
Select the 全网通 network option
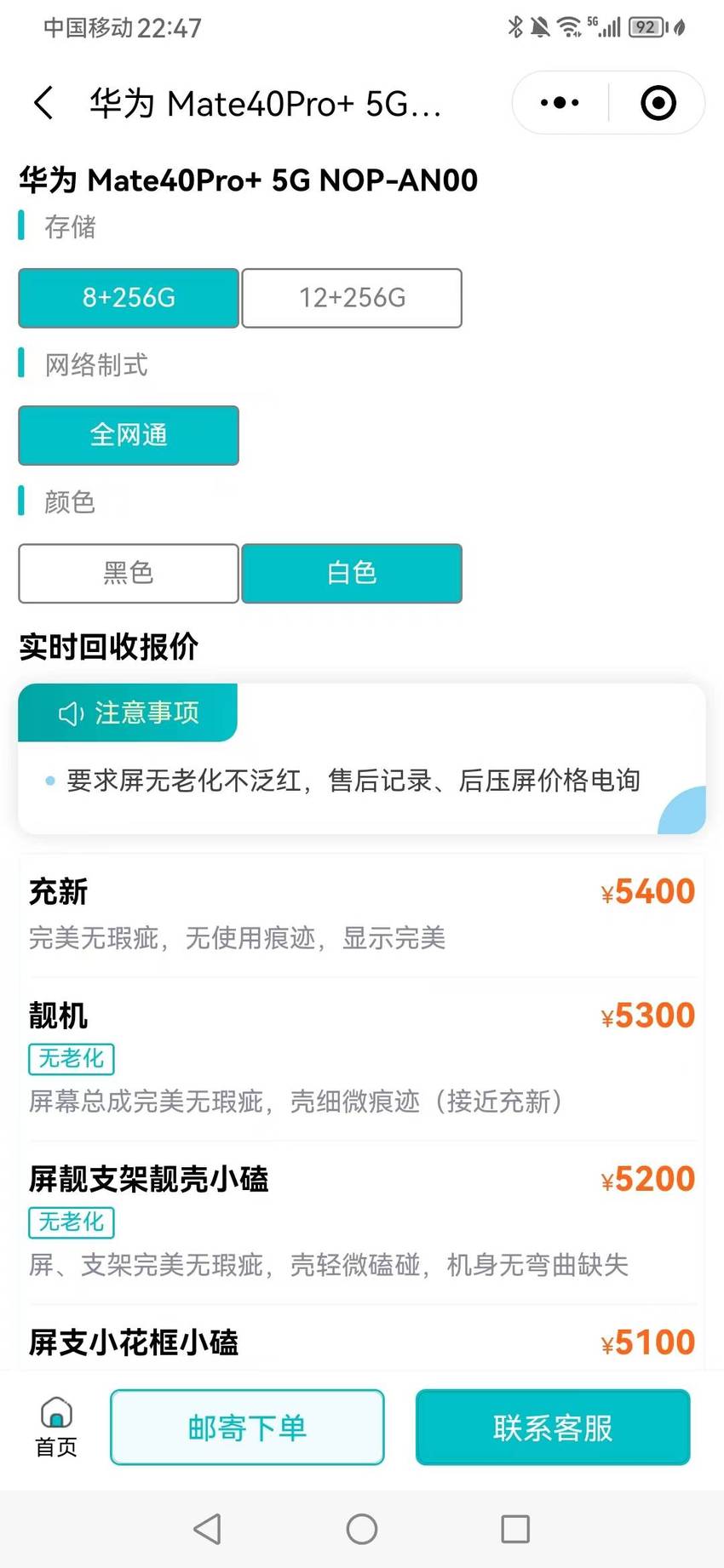click(x=129, y=435)
